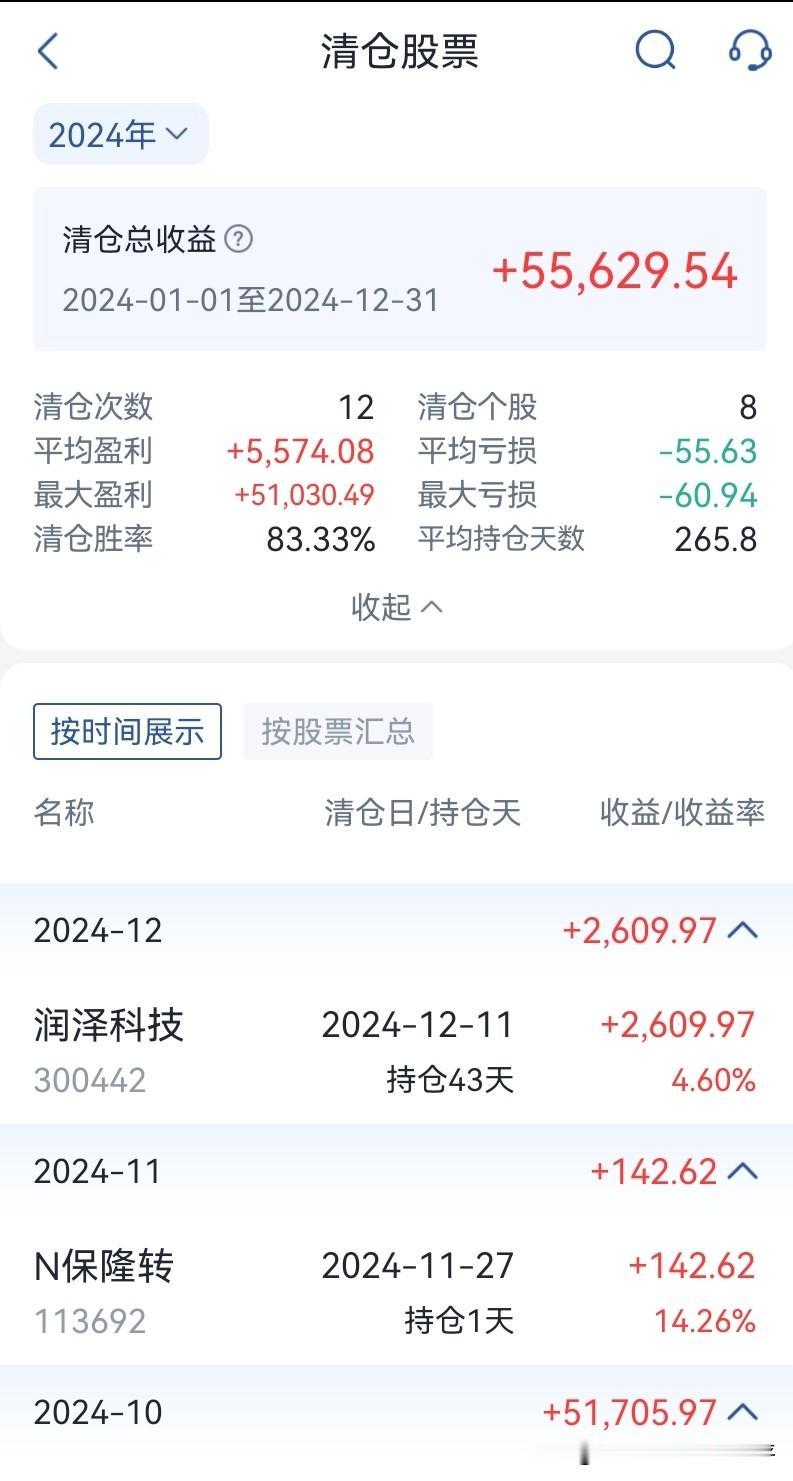
Task: Collapse the 2024-10 month section
Action: [x=740, y=1412]
